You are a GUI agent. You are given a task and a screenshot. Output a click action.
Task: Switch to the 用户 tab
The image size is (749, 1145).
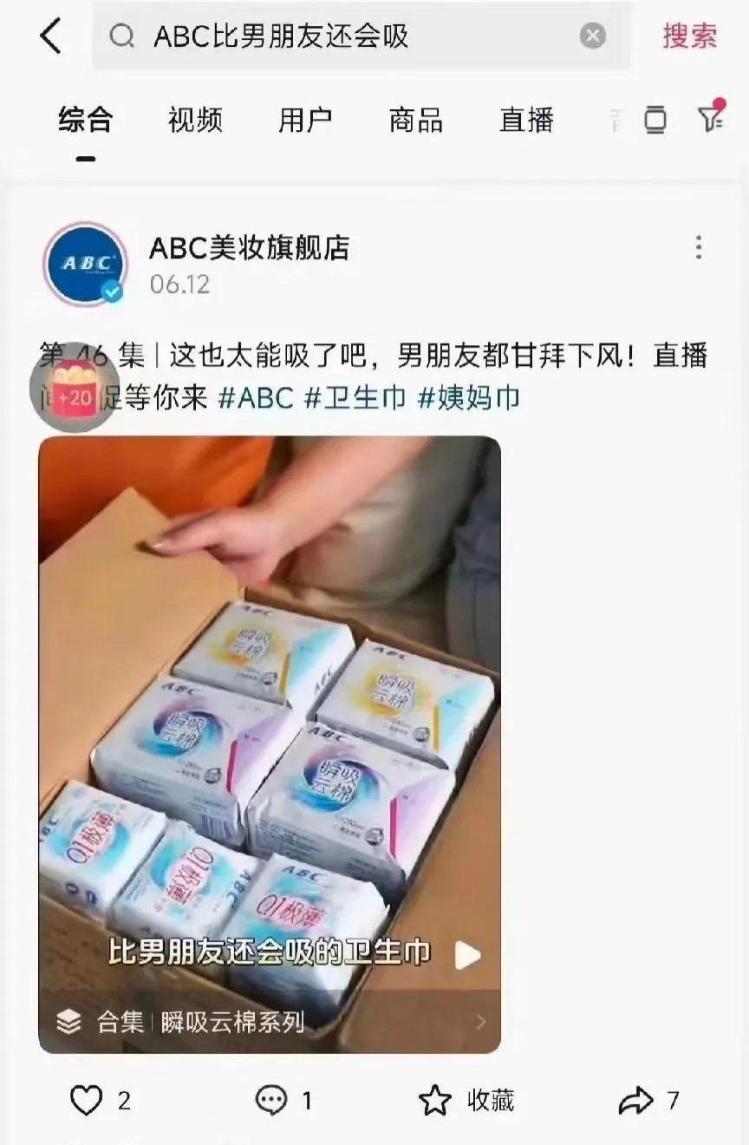(x=305, y=121)
